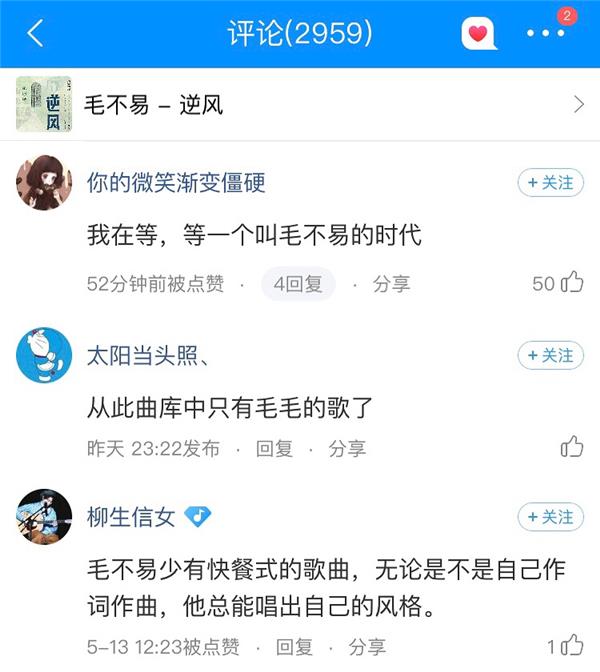600x672 pixels.
Task: Follow user 柳生信女
Action: (550, 517)
